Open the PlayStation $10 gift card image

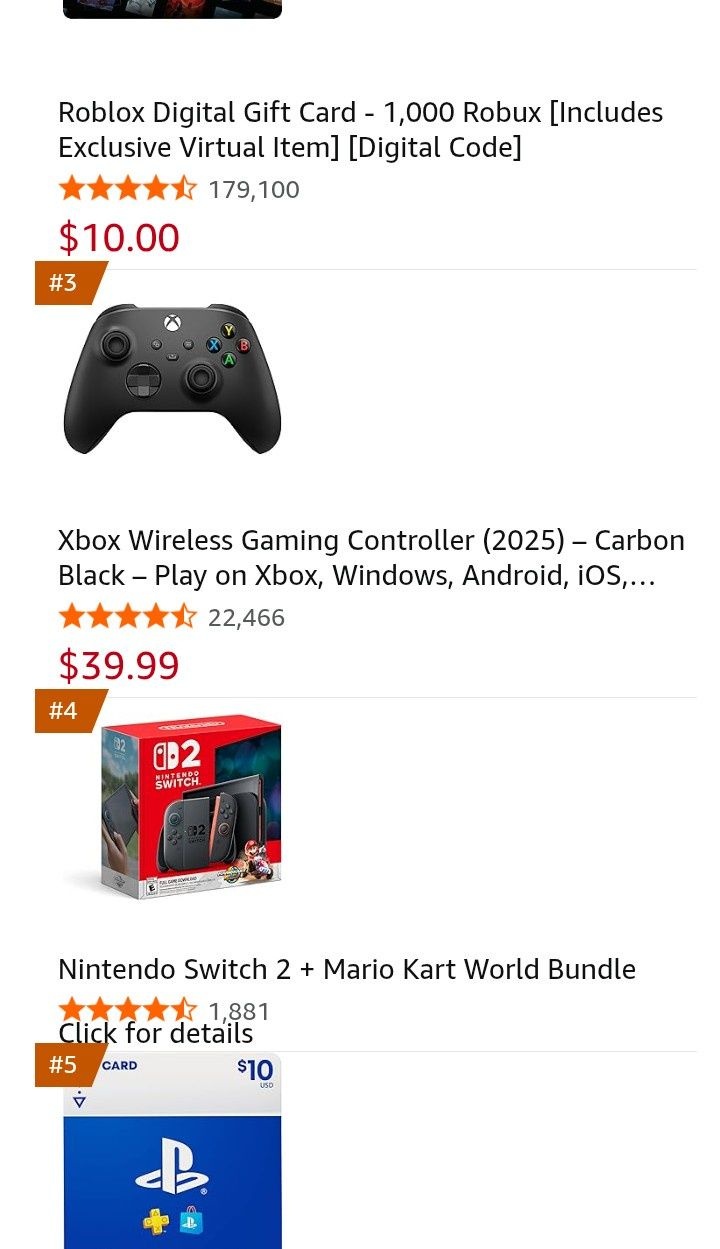tap(172, 1150)
